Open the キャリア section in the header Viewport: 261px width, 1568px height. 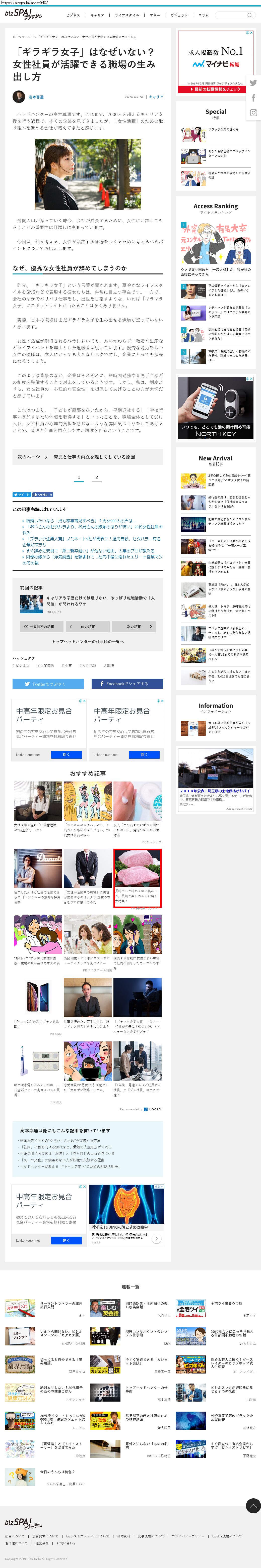point(97,15)
